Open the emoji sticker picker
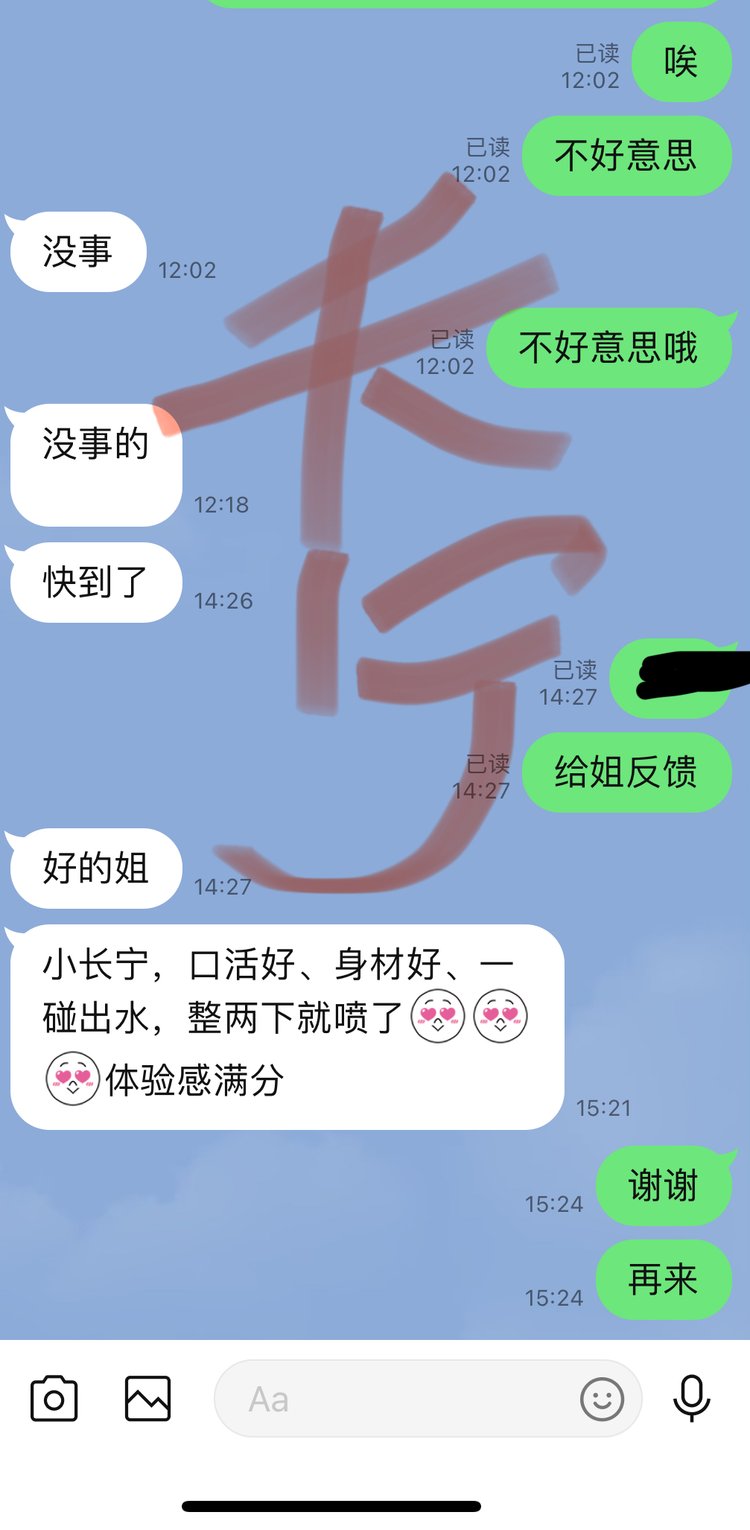 tap(602, 1399)
